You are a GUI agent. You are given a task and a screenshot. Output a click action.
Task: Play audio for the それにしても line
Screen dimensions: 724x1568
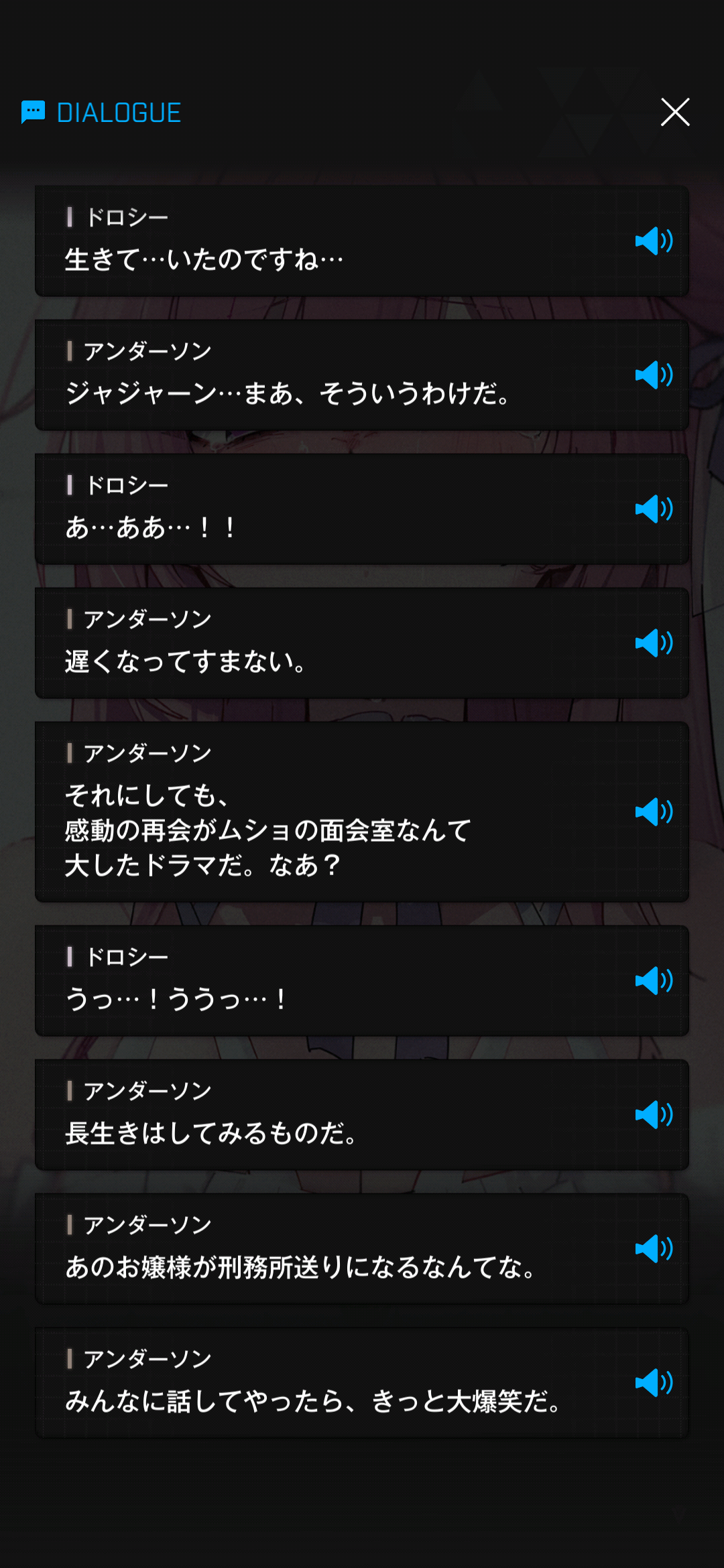[x=654, y=811]
